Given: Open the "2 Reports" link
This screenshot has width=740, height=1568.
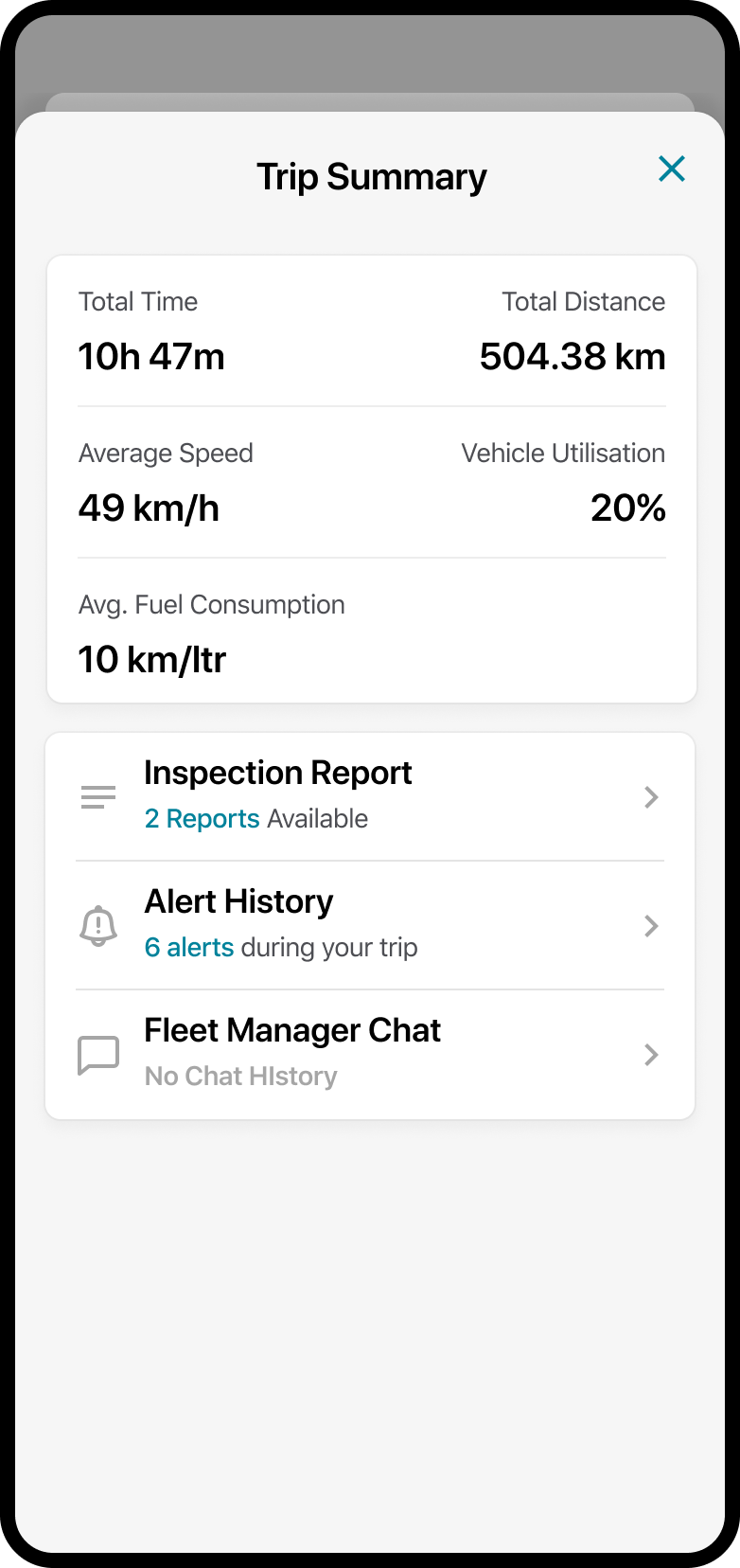Looking at the screenshot, I should tap(203, 818).
